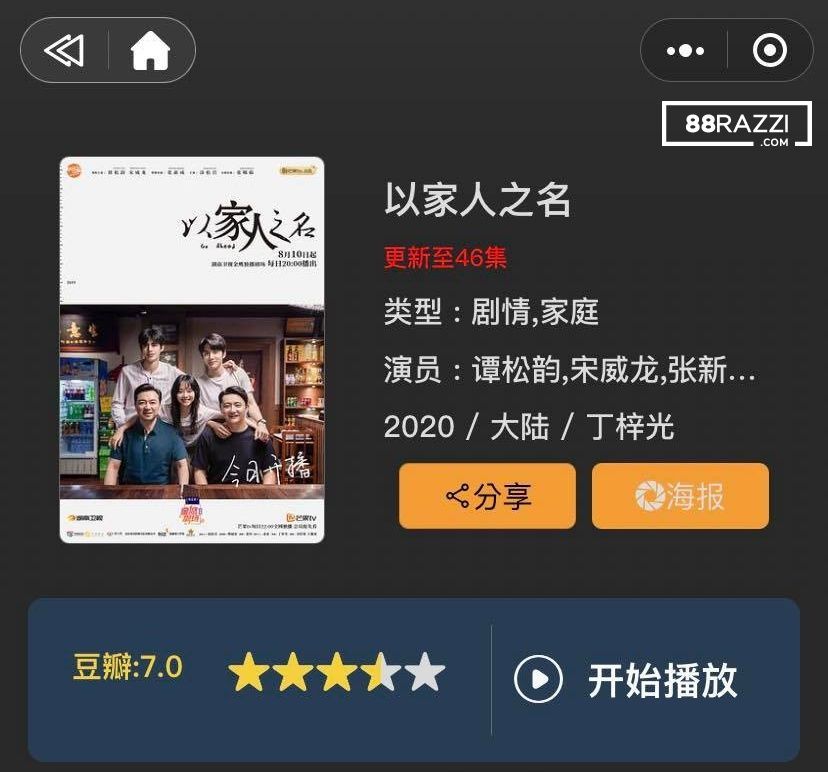The width and height of the screenshot is (828, 772).
Task: Generate the 海报 poster
Action: (680, 496)
